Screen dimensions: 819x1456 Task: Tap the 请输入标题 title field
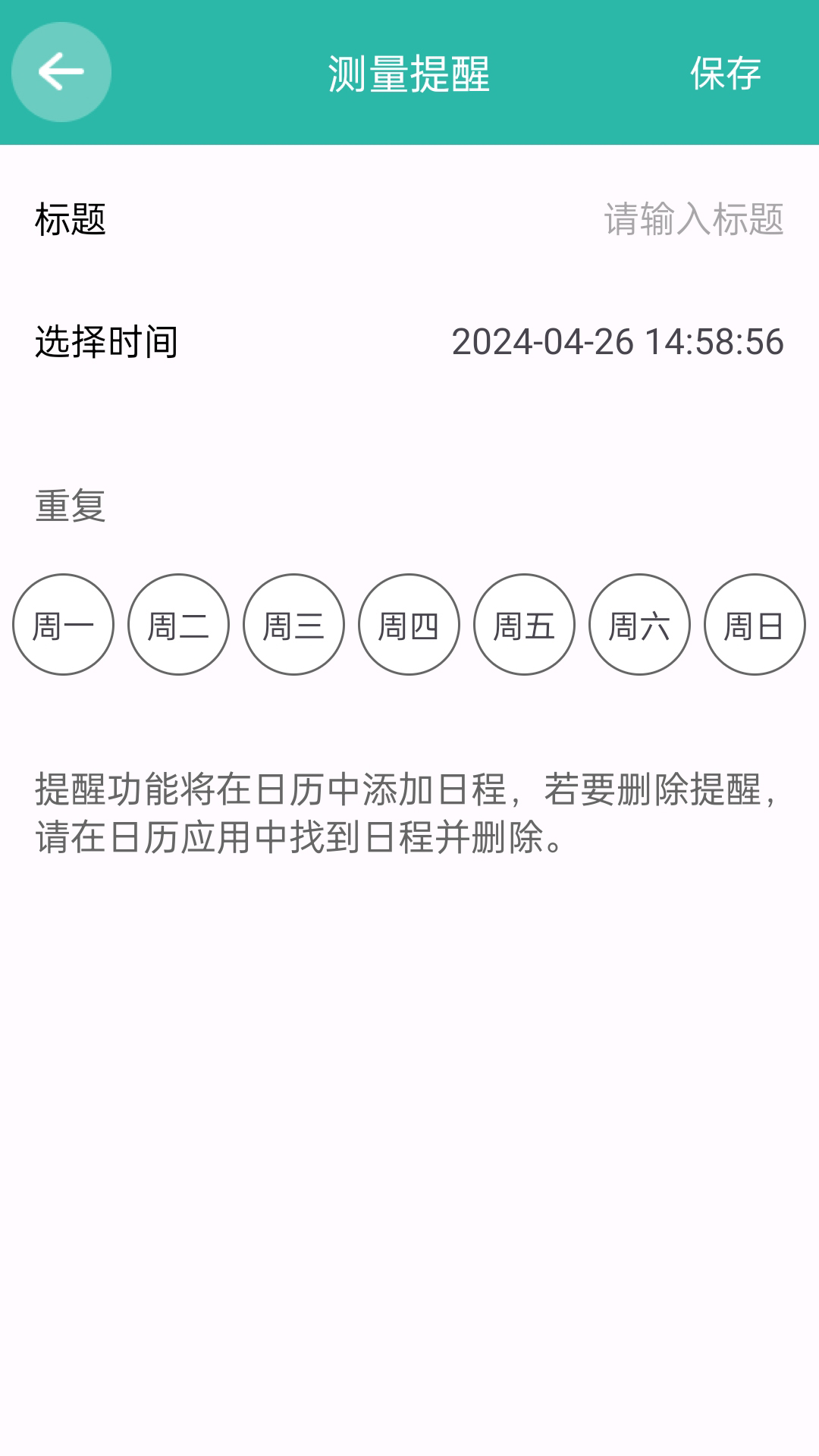[x=693, y=219]
